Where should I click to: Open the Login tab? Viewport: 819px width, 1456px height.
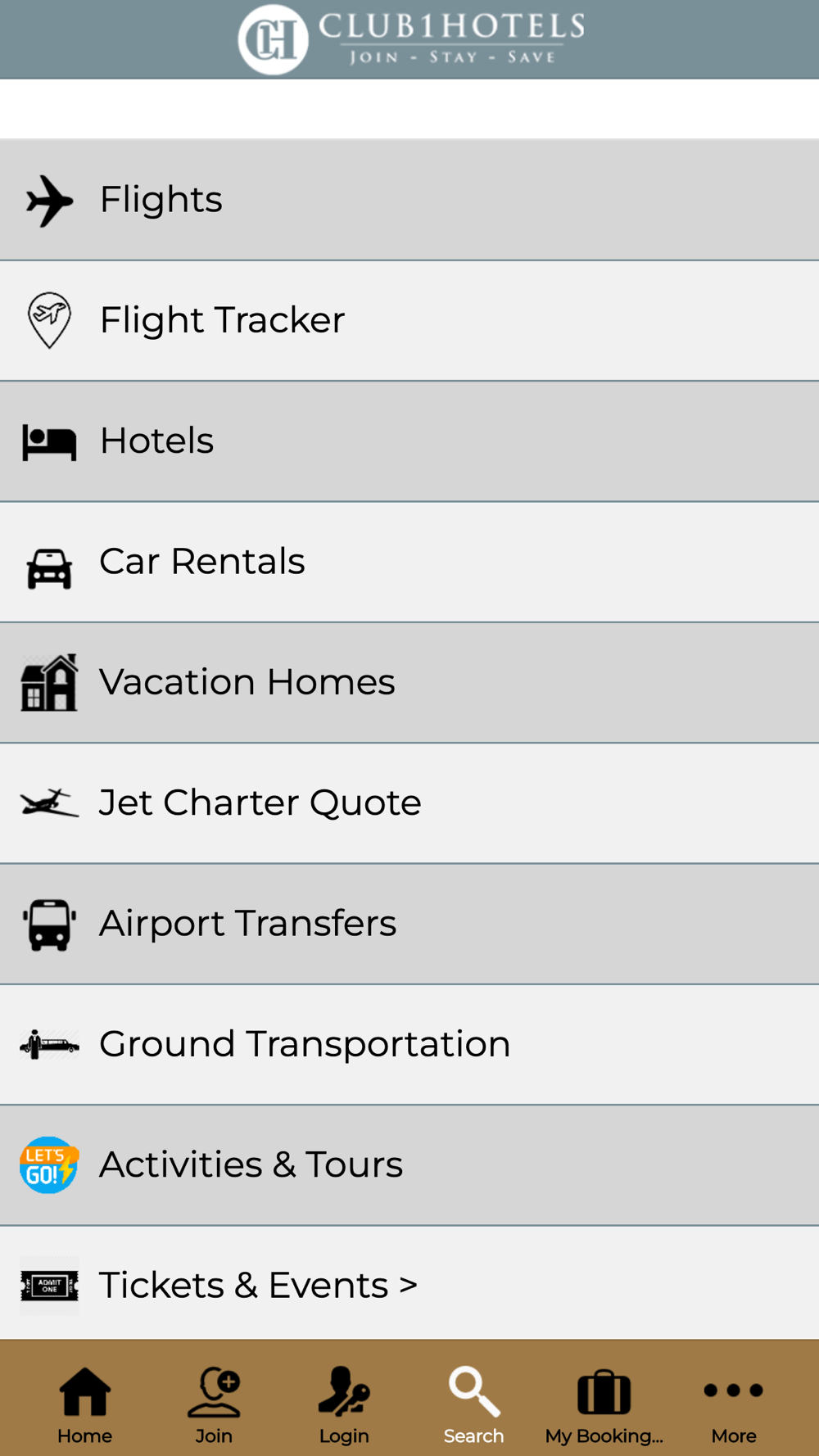click(x=344, y=1404)
